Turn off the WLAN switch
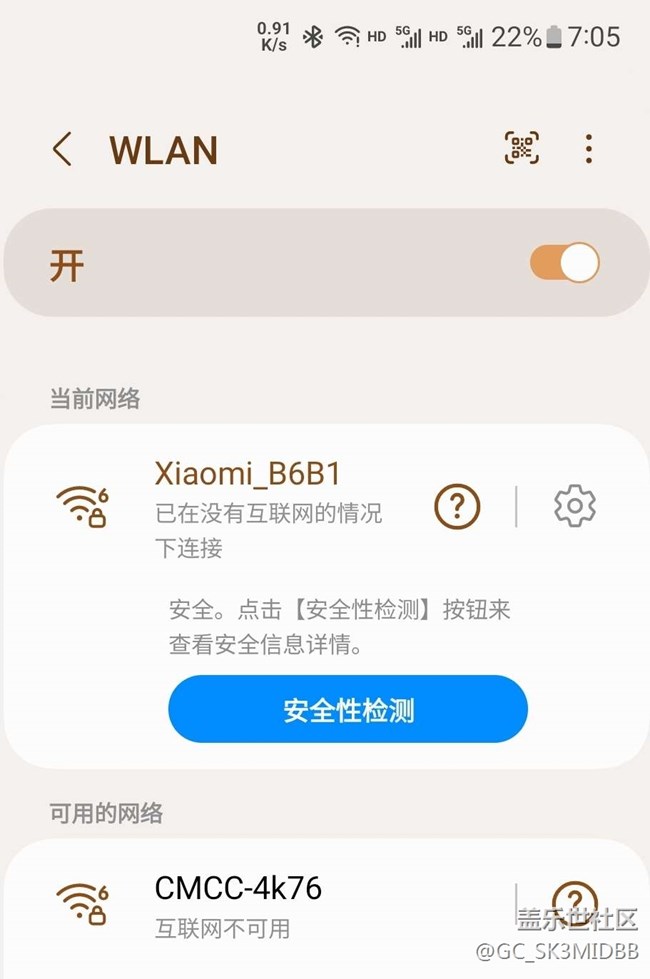The width and height of the screenshot is (650, 979). coord(565,265)
